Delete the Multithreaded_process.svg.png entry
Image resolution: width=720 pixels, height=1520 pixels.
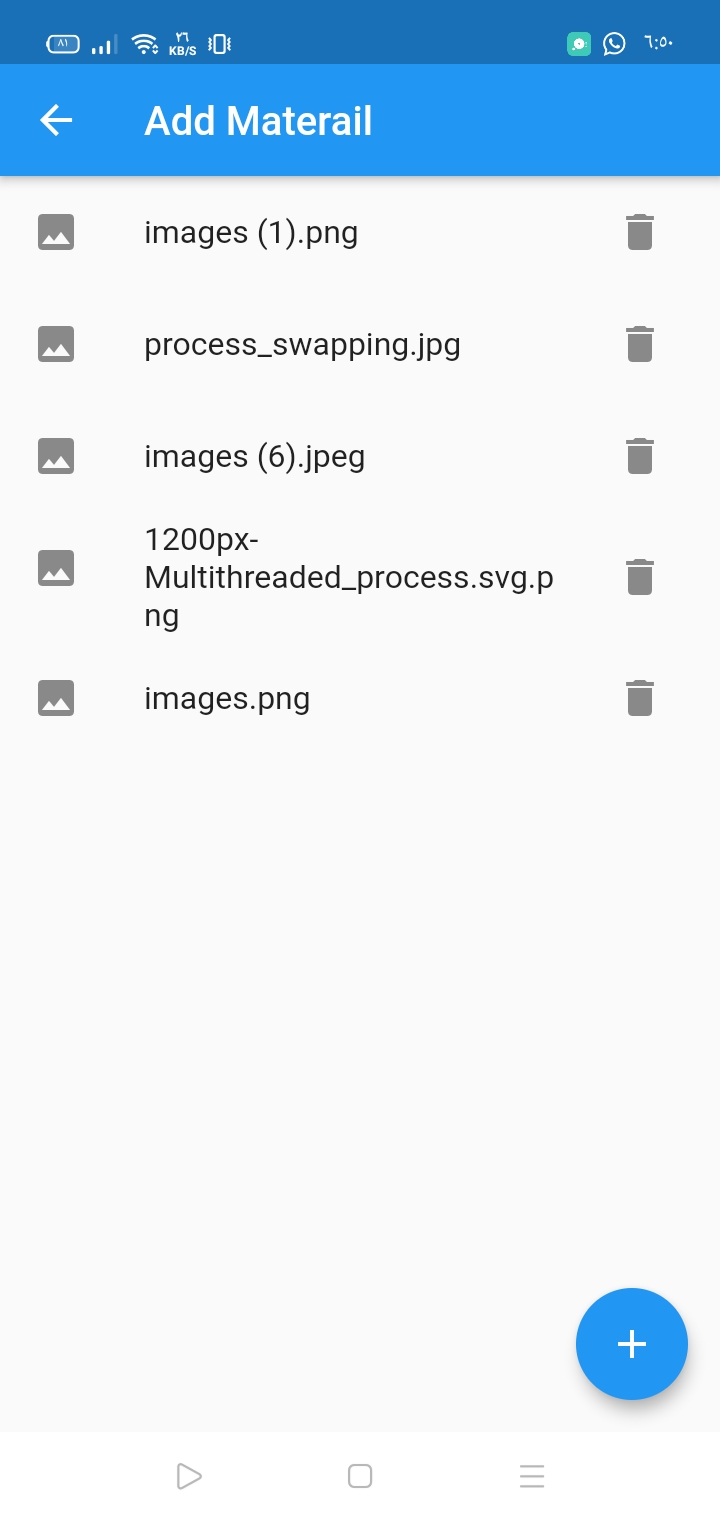639,576
